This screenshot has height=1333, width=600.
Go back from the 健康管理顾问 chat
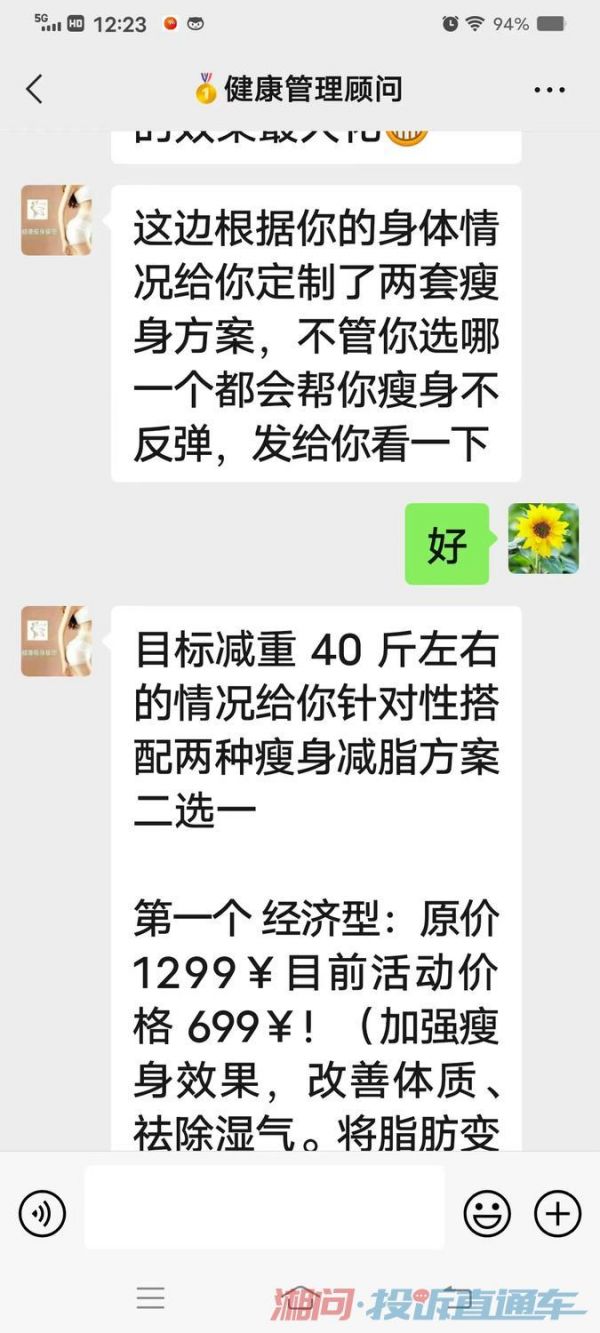click(34, 89)
